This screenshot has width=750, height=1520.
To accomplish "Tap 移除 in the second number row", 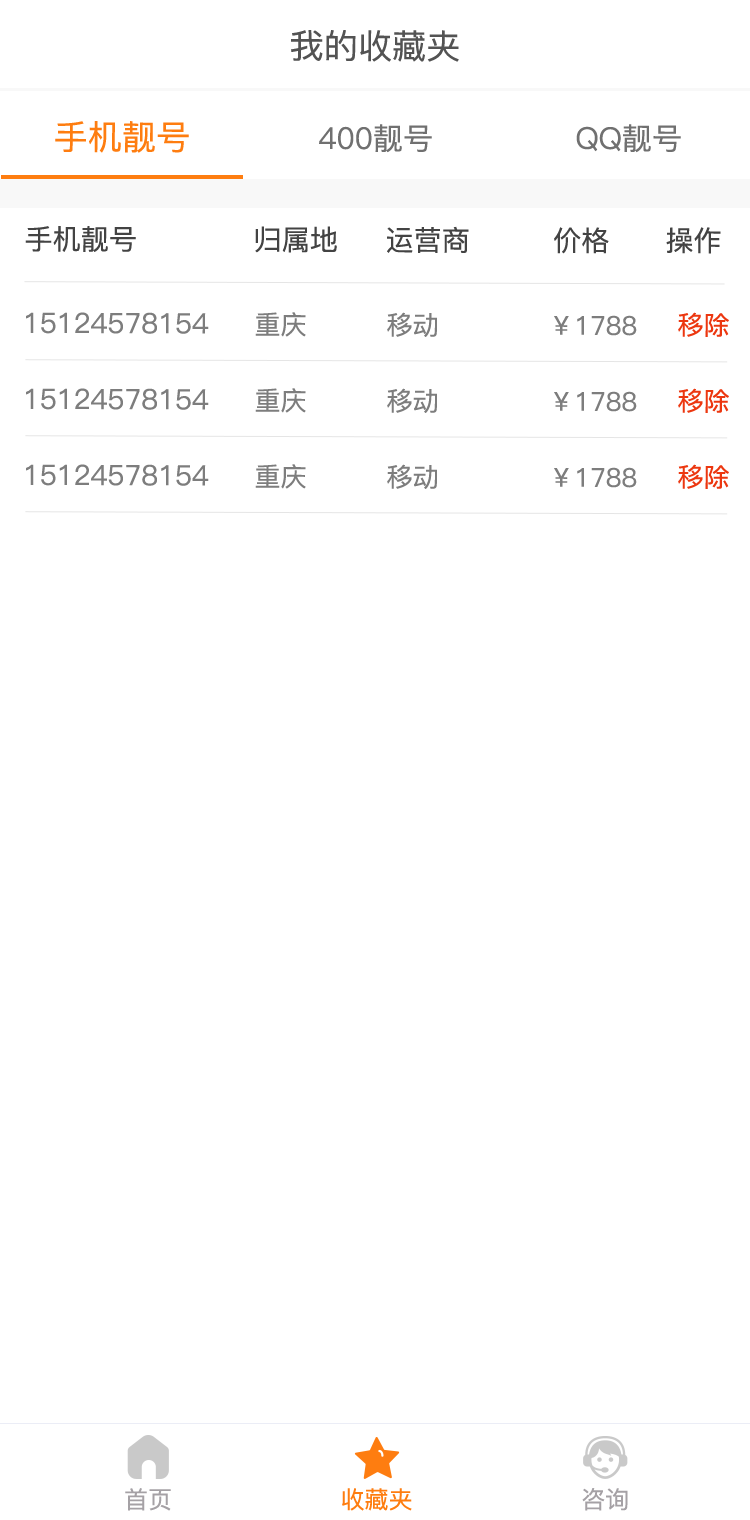I will tap(703, 401).
